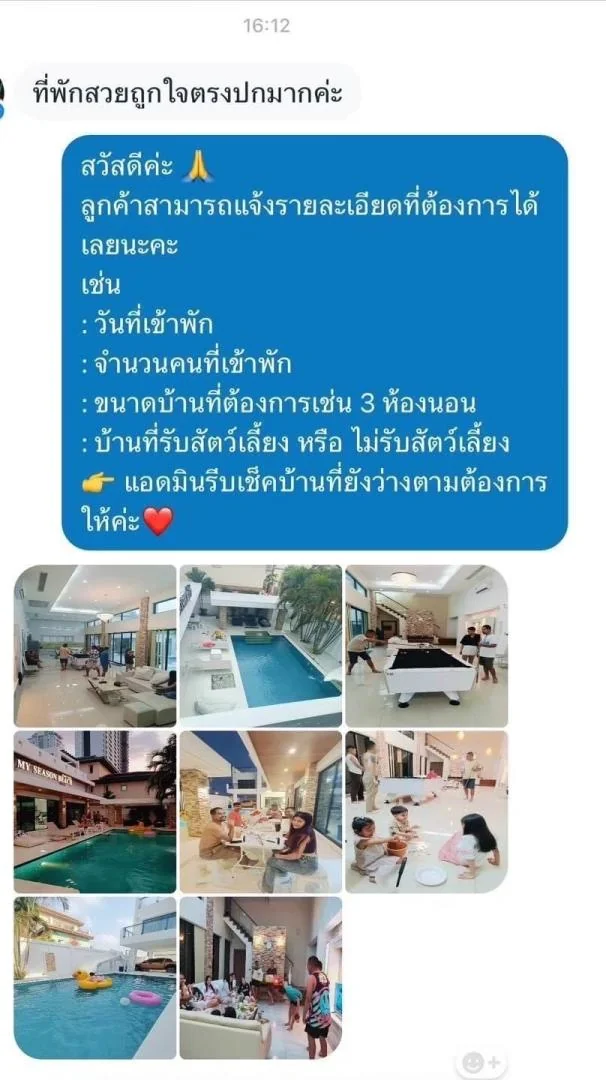Image resolution: width=606 pixels, height=1080 pixels.
Task: Open the living room photo with white sofas
Action: coord(95,646)
